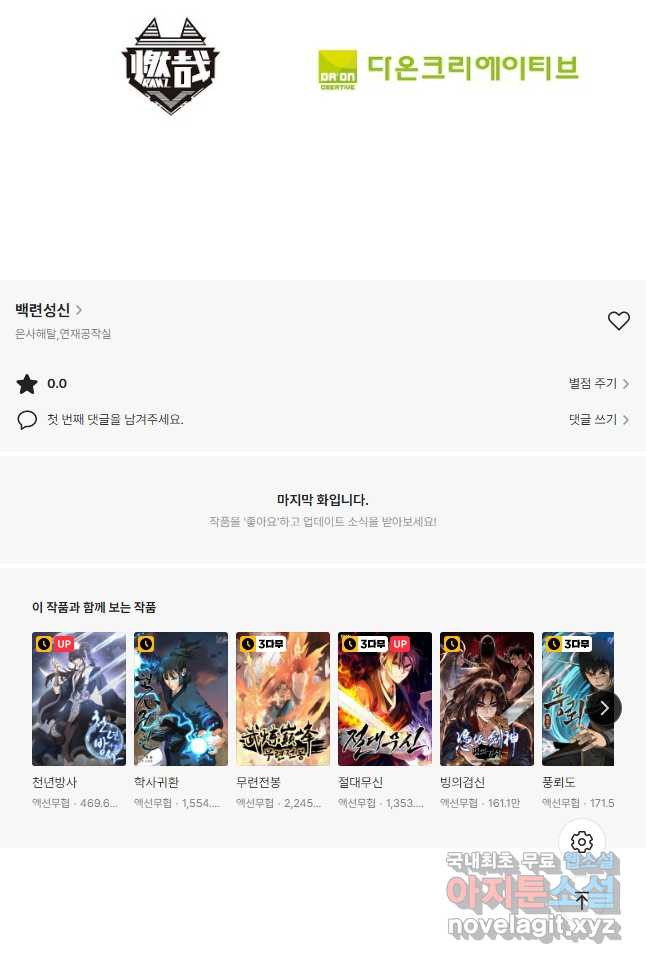This screenshot has height=964, width=646.
Task: Open the 천년방사 recommended title
Action: pyautogui.click(x=78, y=699)
